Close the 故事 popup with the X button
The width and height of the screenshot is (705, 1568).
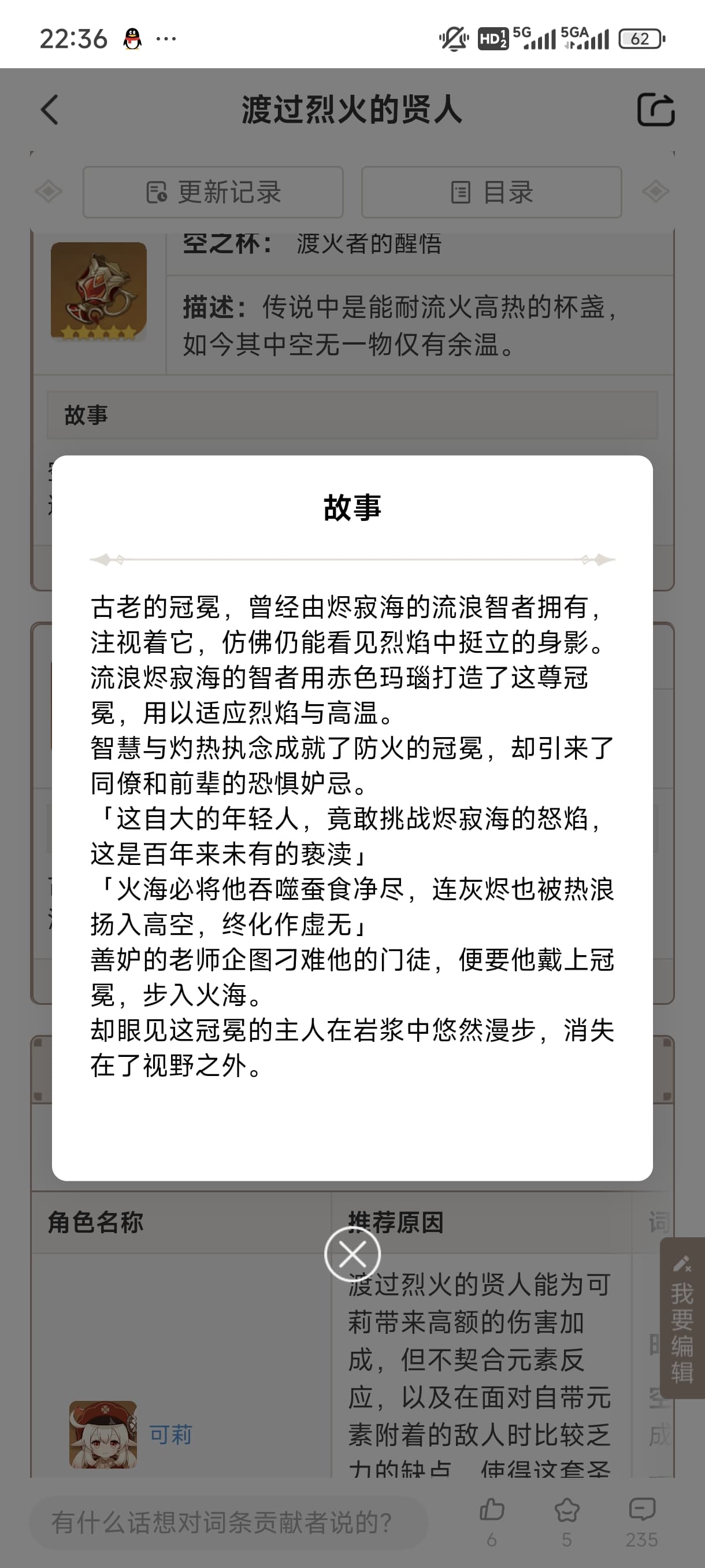click(x=352, y=1255)
